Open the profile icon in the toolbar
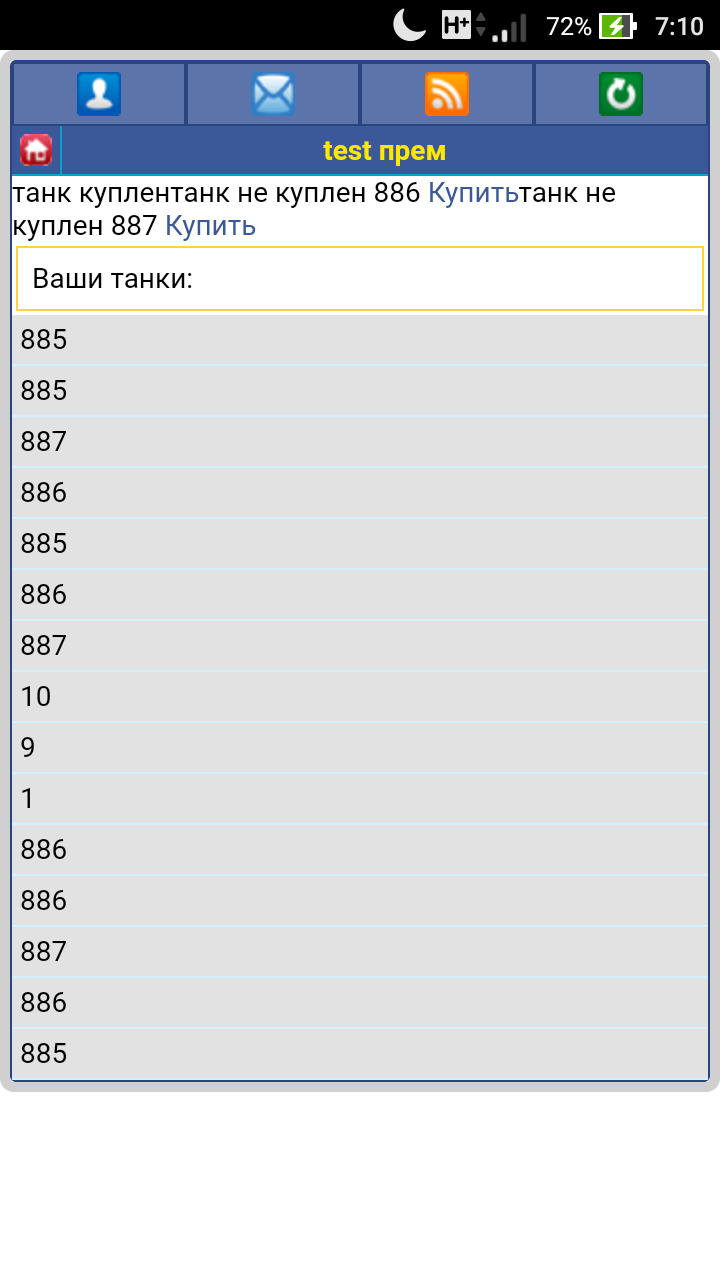Viewport: 720px width, 1280px height. 99,94
